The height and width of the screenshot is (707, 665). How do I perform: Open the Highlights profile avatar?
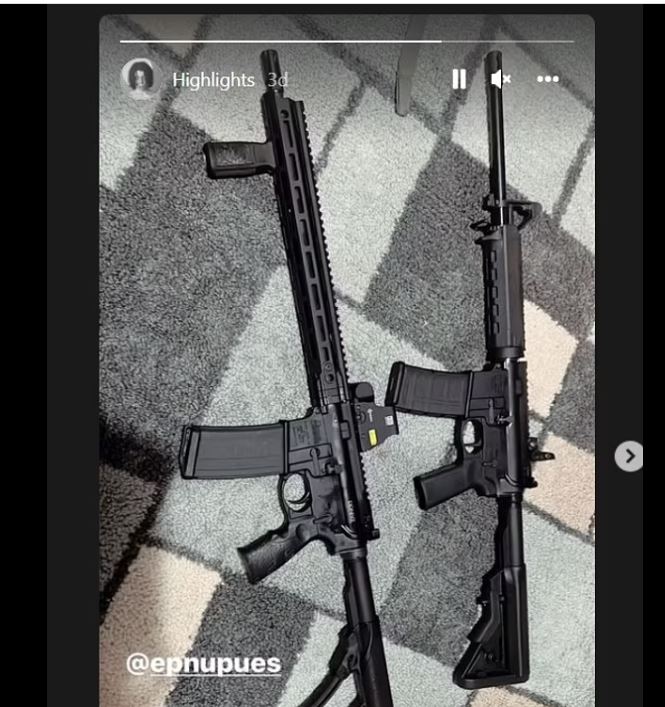[x=141, y=78]
